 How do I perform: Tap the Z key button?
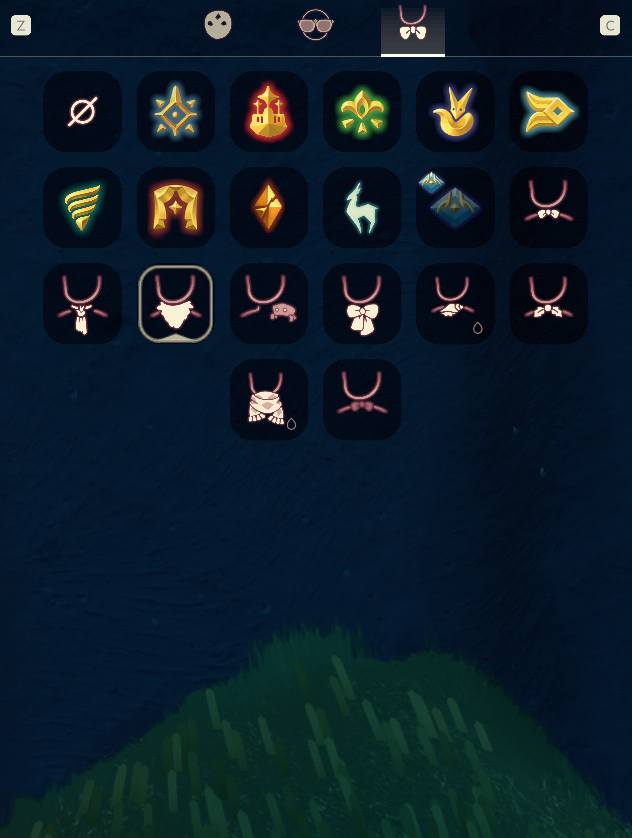[21, 25]
